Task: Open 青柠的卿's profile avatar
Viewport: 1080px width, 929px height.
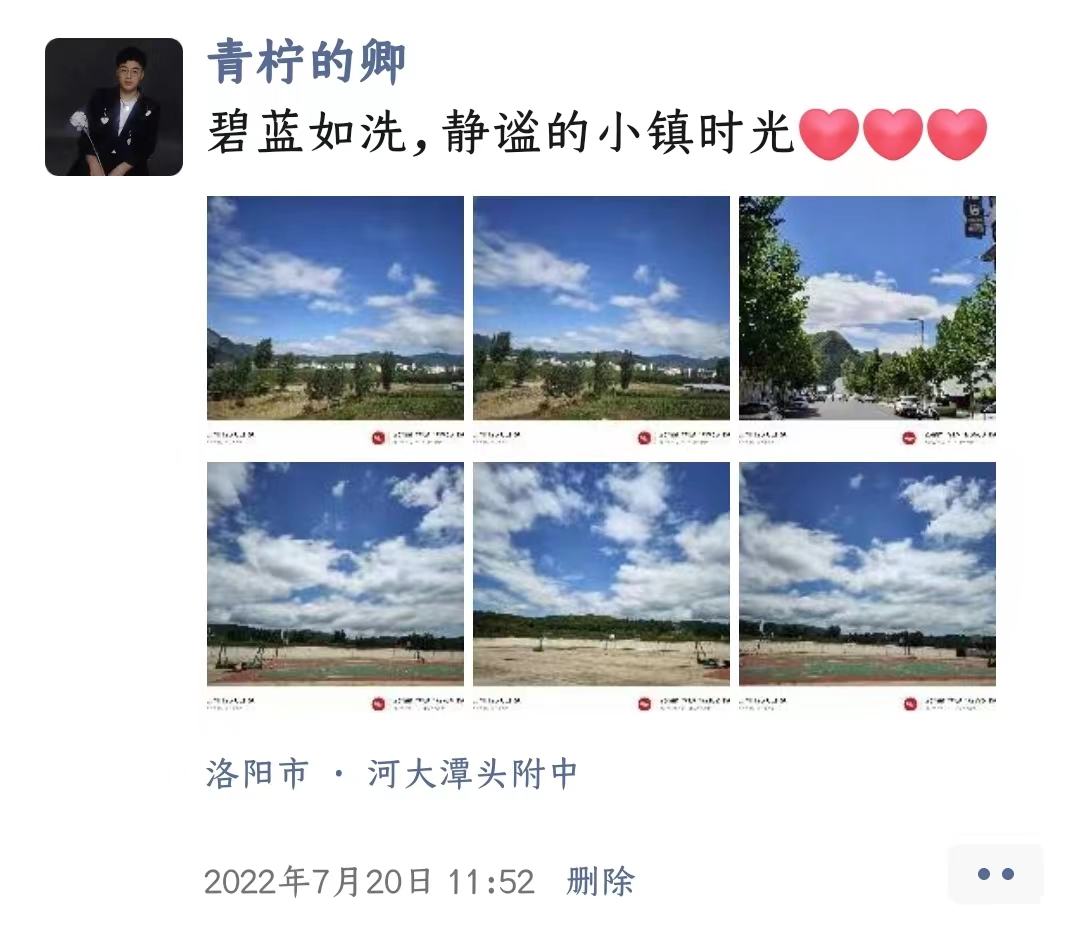Action: [x=114, y=107]
